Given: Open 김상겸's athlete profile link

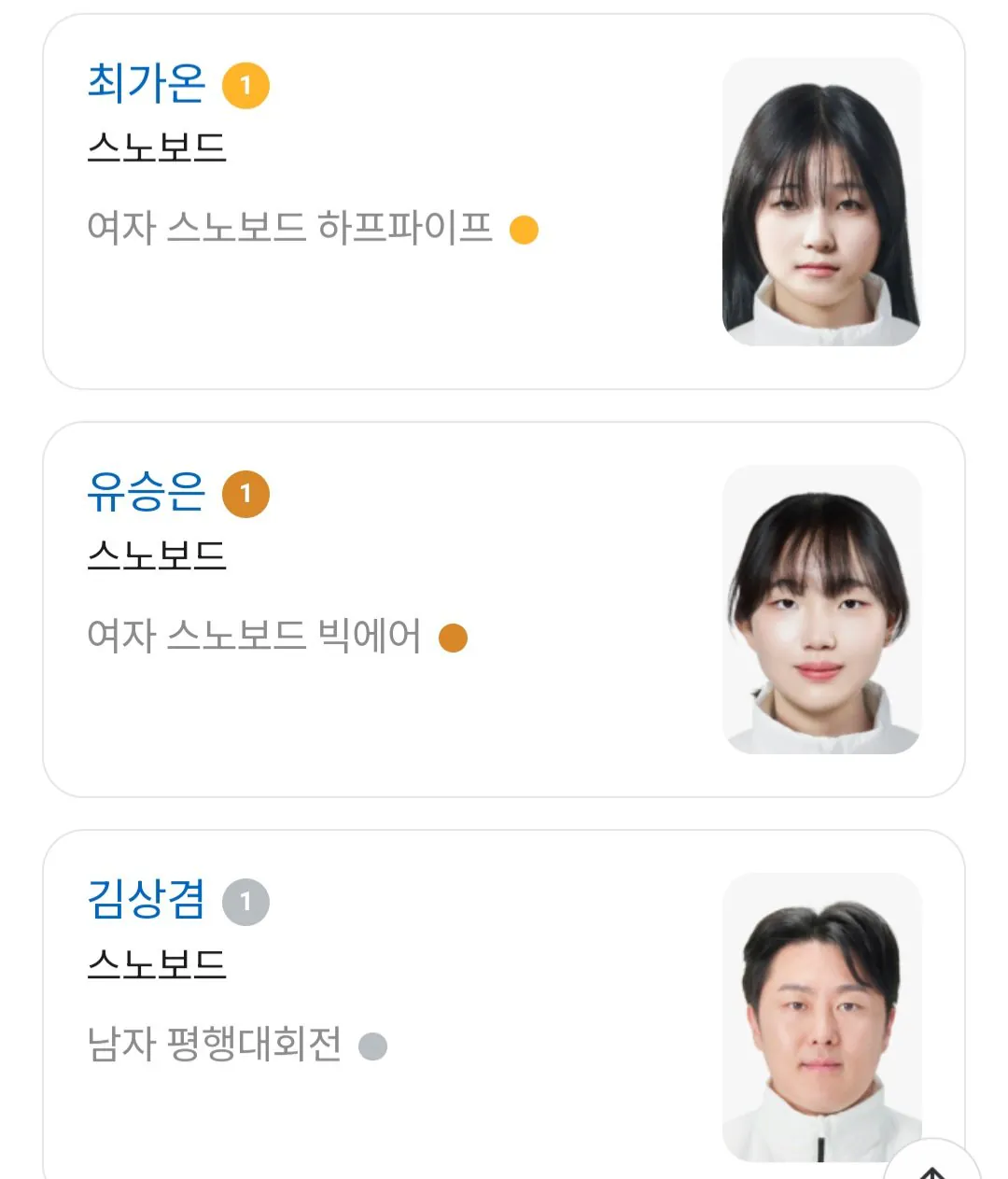Looking at the screenshot, I should click(146, 900).
